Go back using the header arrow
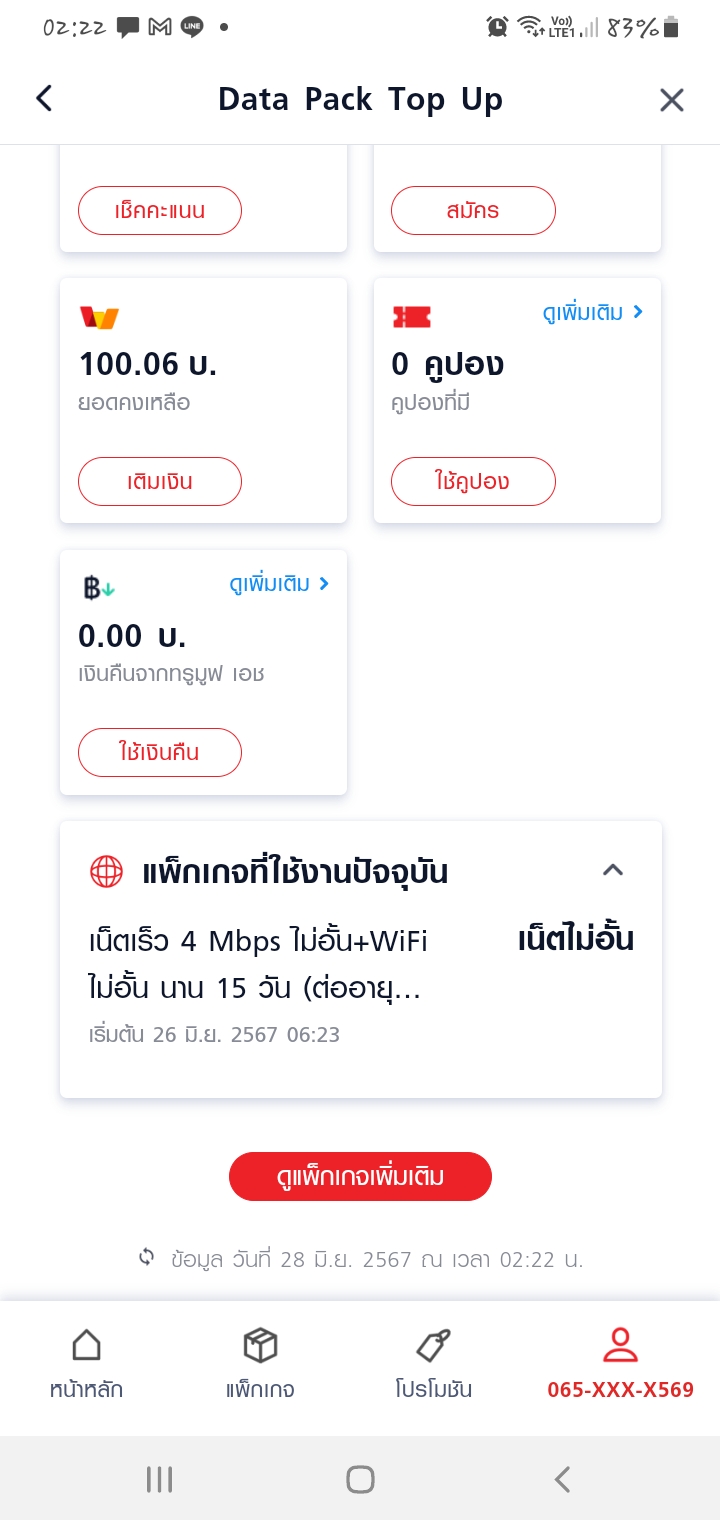 coord(44,98)
